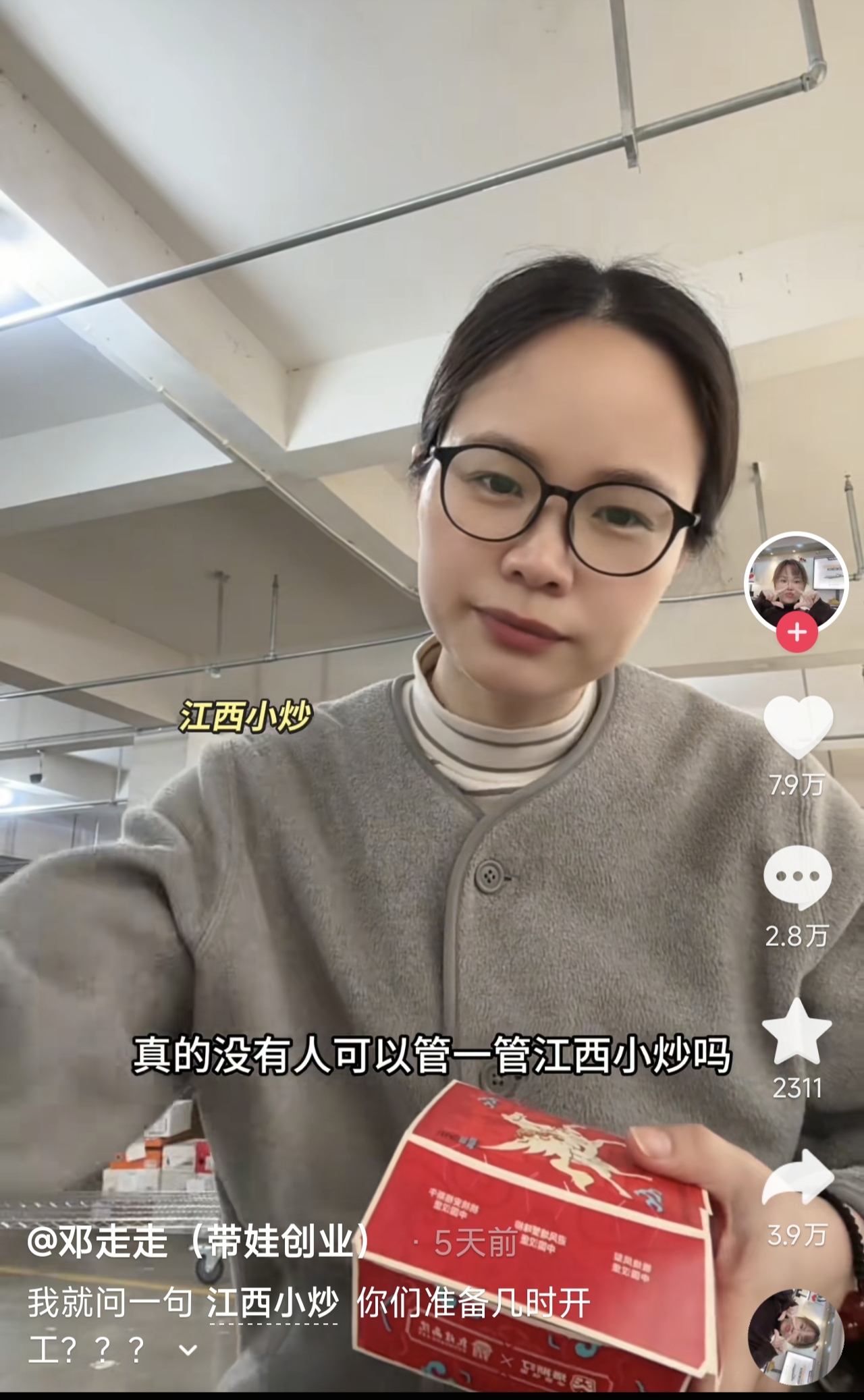
Task: Expand the video caption
Action: [x=188, y=1350]
